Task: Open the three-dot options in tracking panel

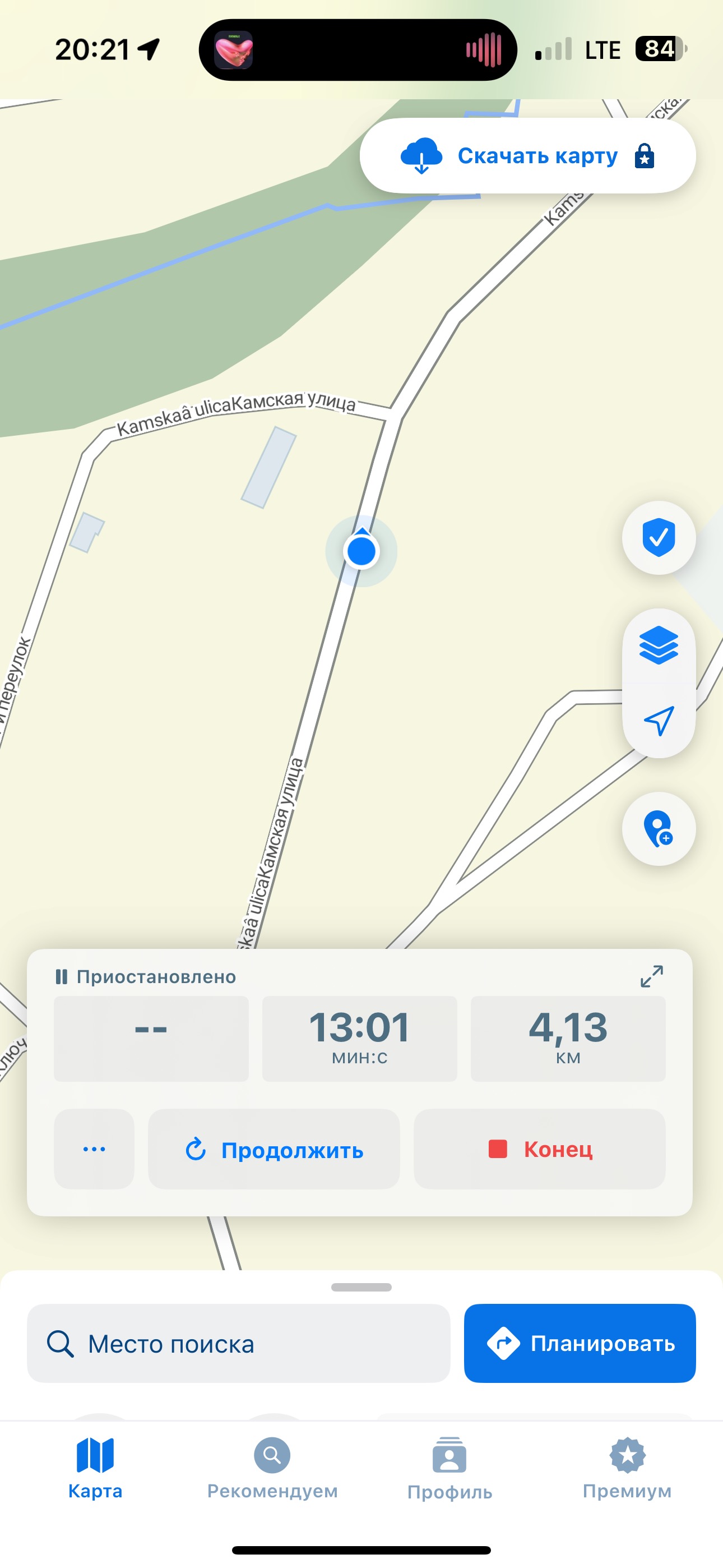Action: pyautogui.click(x=94, y=1149)
